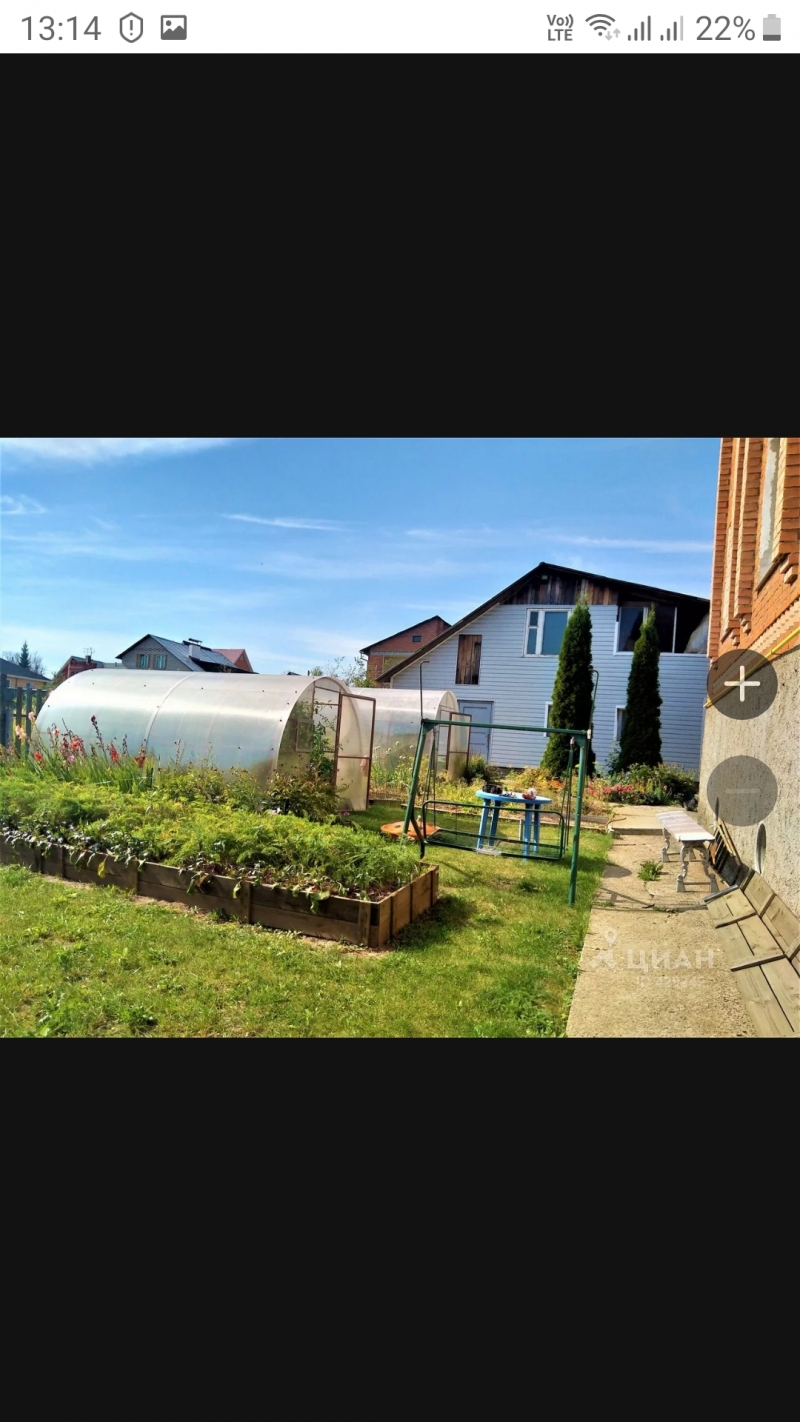Zoom out with the minus button
The width and height of the screenshot is (800, 1422).
click(x=742, y=790)
